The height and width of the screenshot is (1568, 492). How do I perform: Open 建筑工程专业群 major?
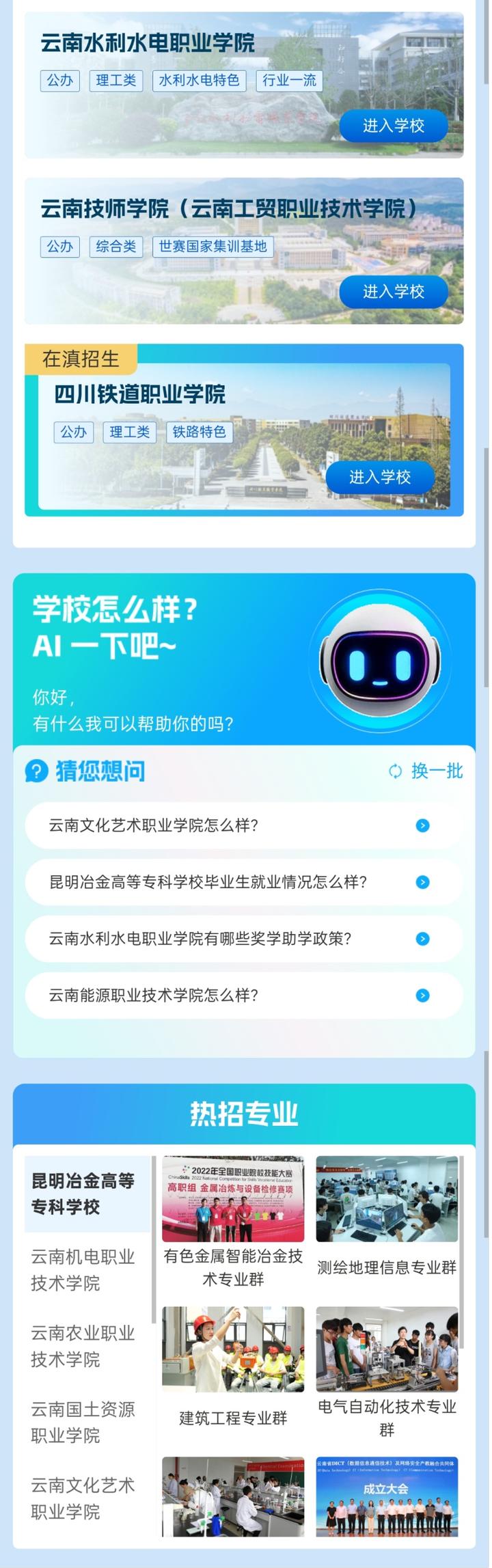(x=233, y=1365)
